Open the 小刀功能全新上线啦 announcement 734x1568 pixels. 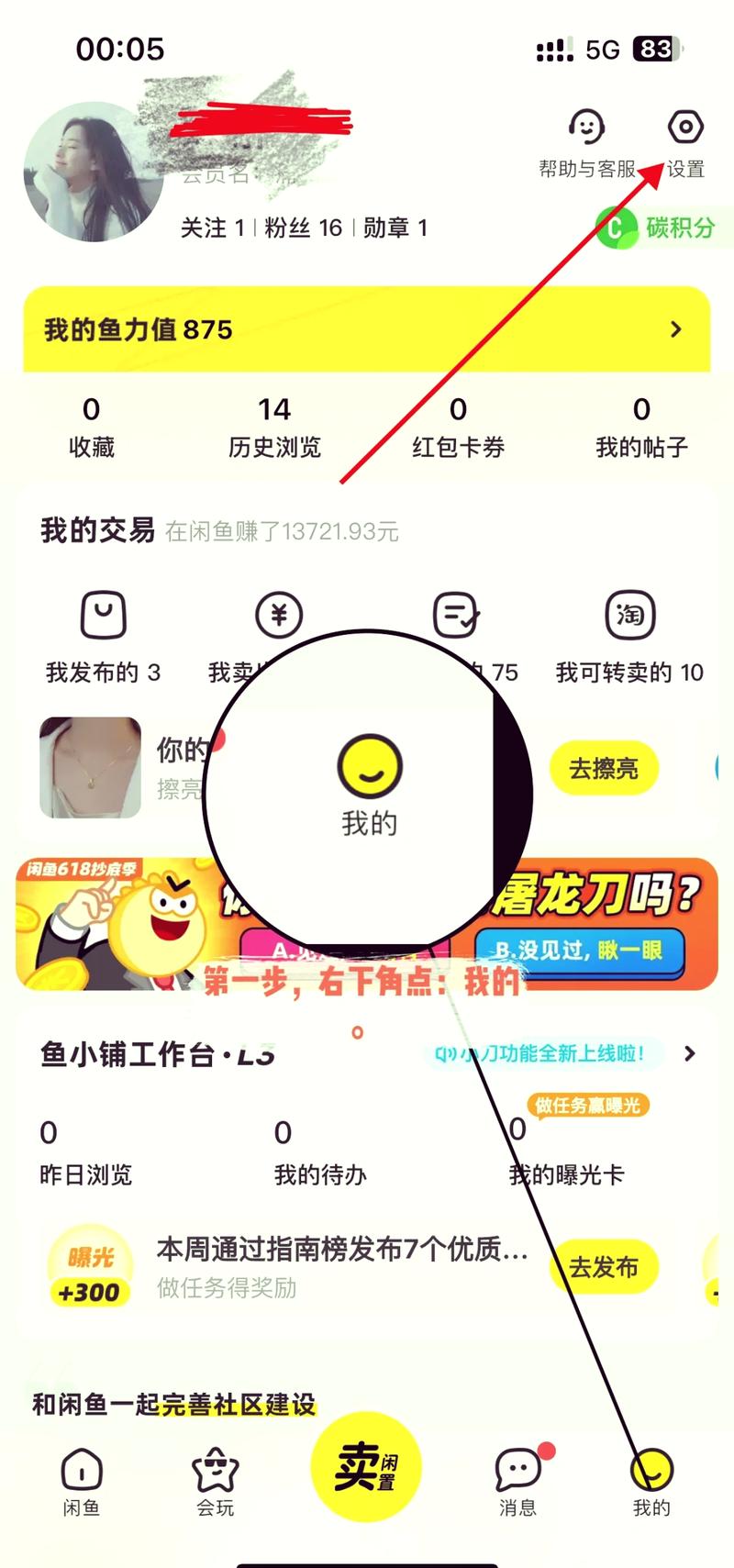pyautogui.click(x=541, y=1055)
